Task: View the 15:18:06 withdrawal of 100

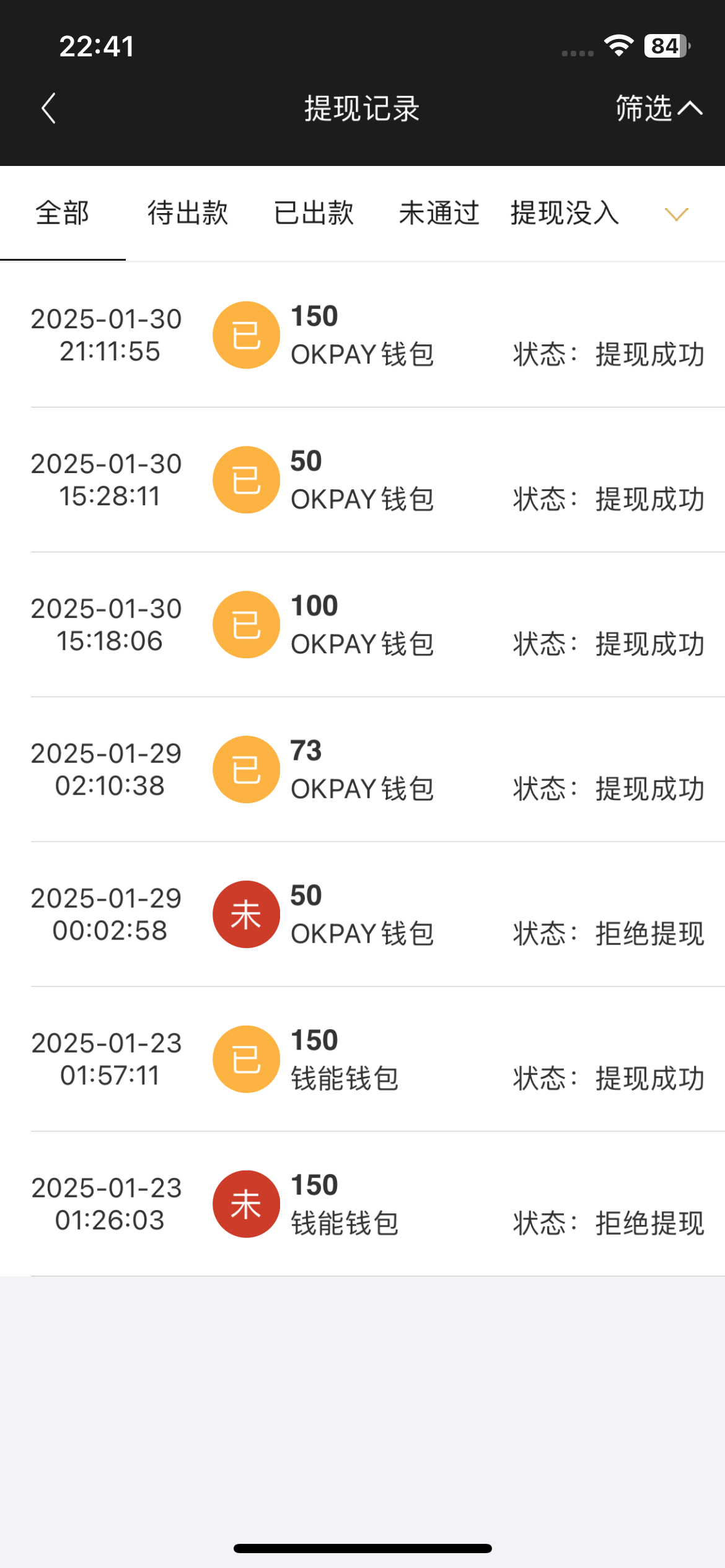Action: point(362,625)
